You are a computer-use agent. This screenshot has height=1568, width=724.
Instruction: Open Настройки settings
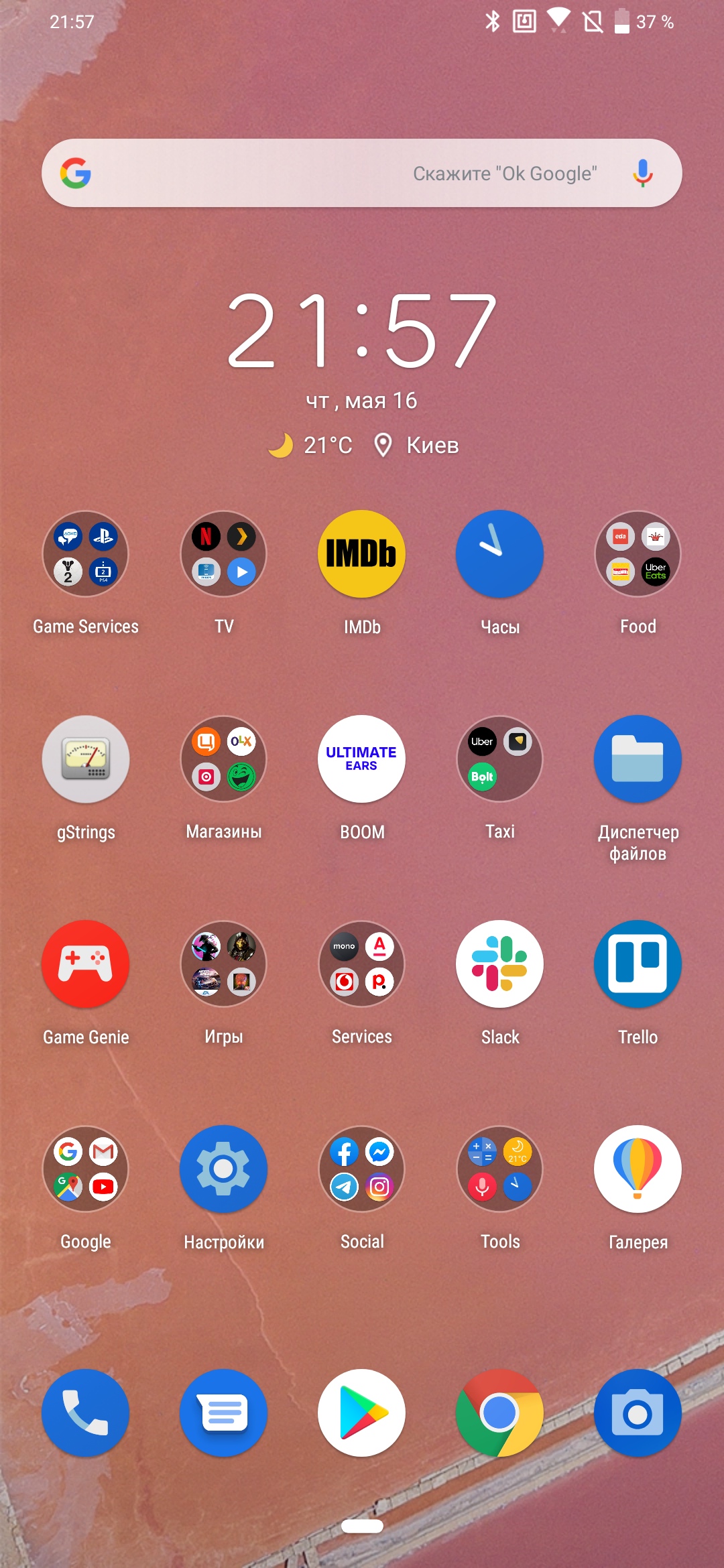tap(224, 1169)
